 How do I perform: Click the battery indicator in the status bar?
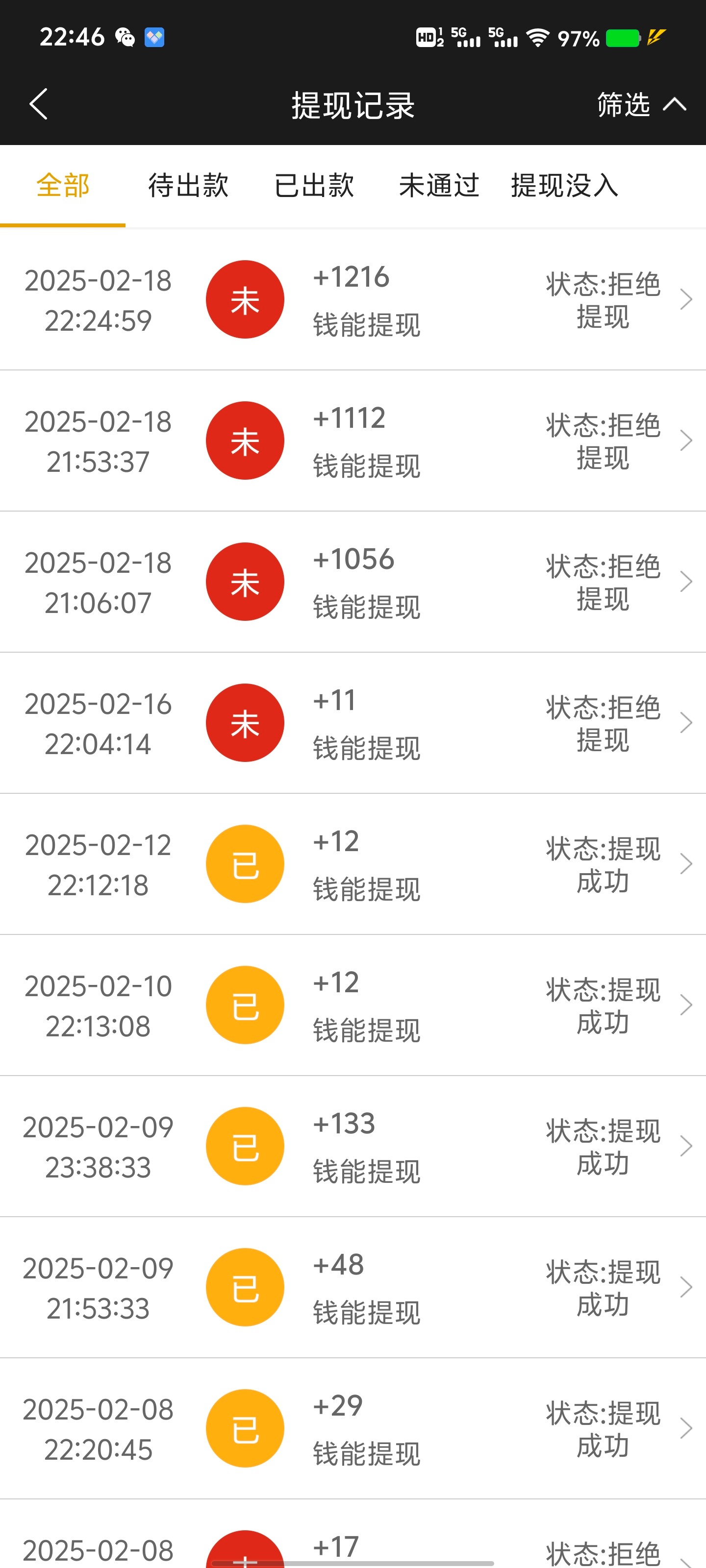(x=623, y=38)
